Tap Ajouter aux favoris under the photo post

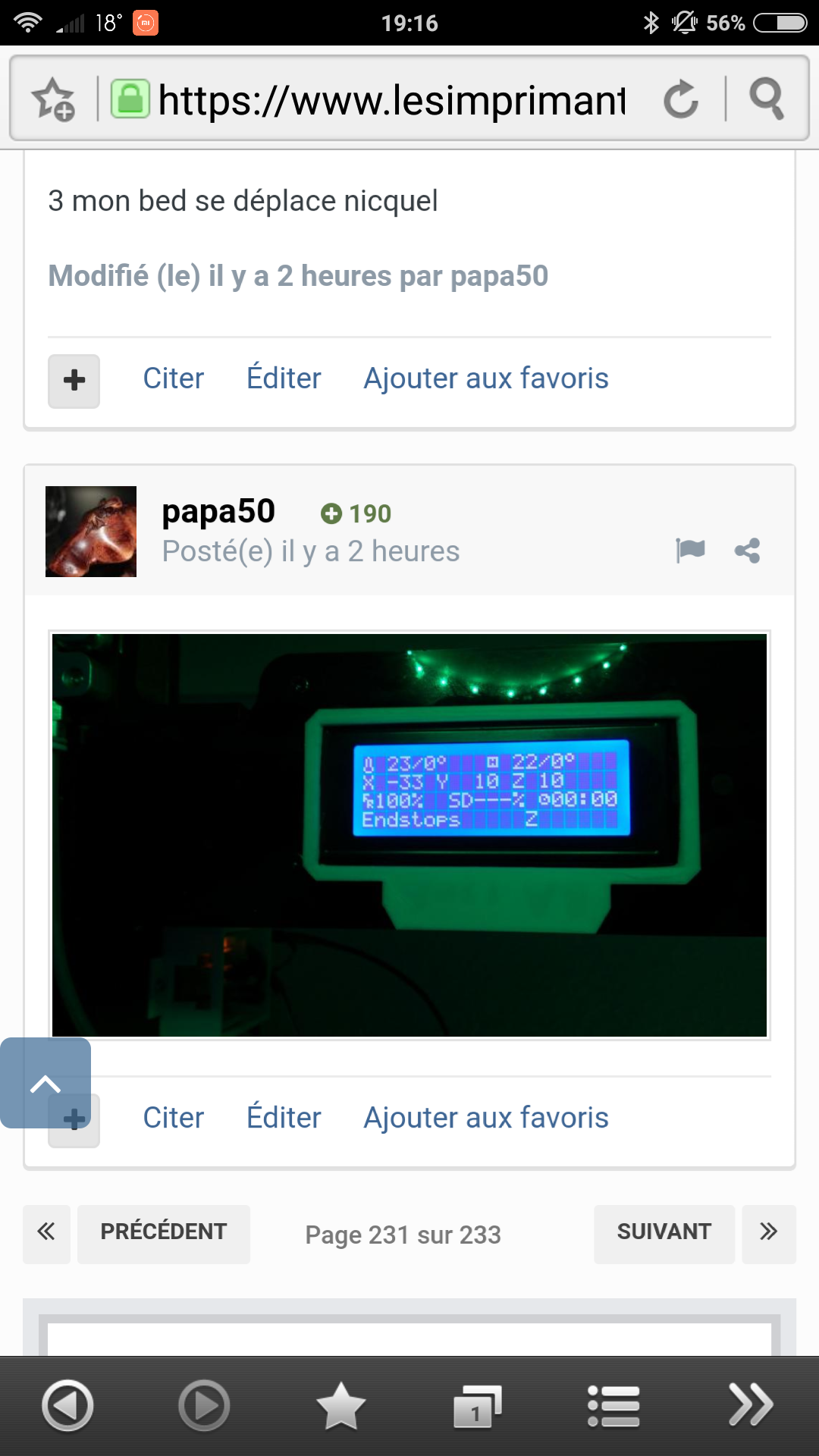coord(486,1118)
